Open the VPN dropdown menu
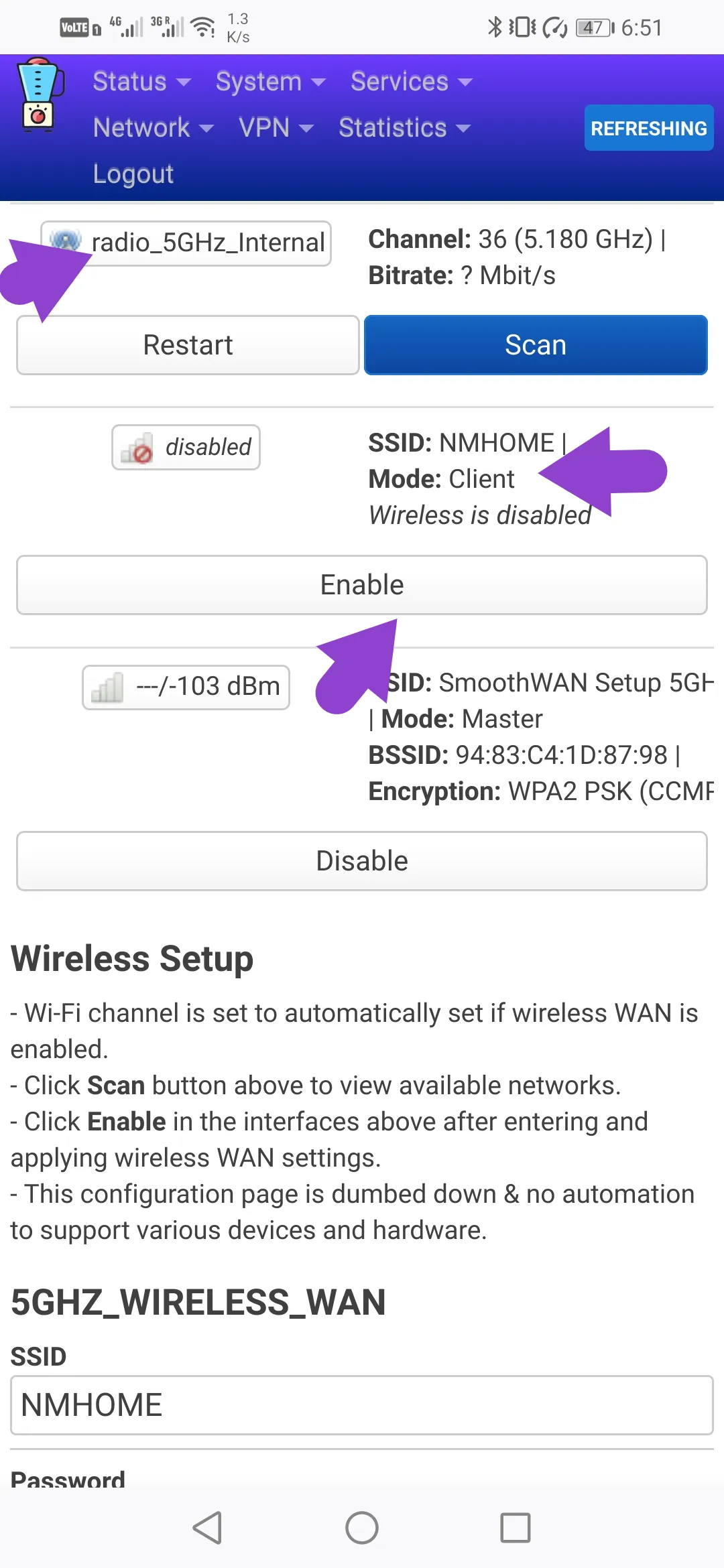The image size is (724, 1568). [276, 127]
